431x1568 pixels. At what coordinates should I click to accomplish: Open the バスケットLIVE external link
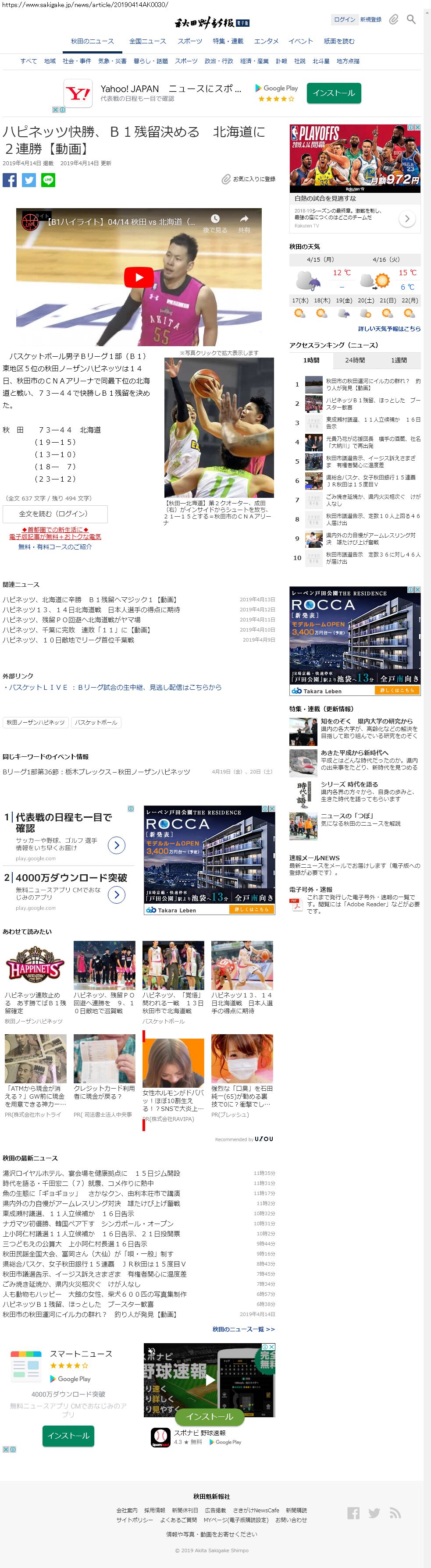click(x=112, y=687)
